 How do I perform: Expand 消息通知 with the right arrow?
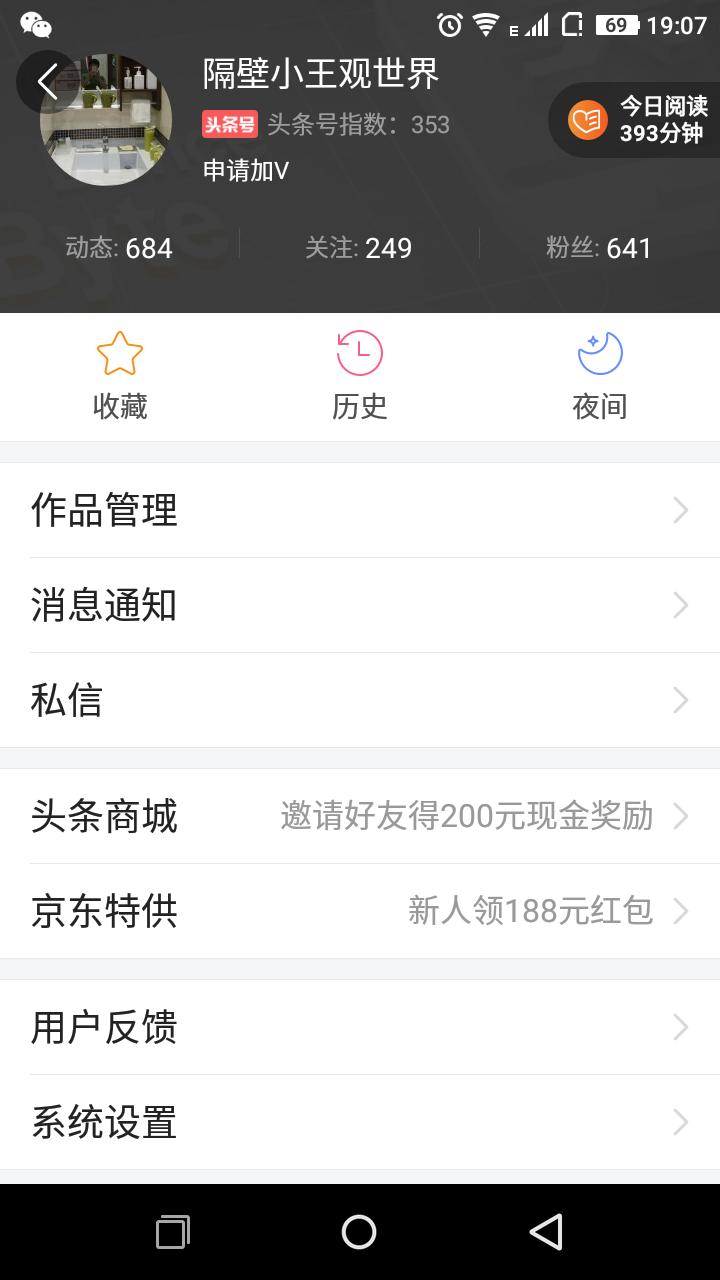point(680,605)
